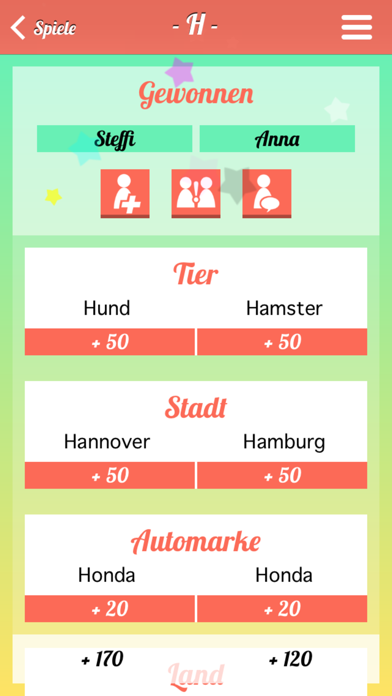Go back to Spiele
Viewport: 392px width, 696px height.
[x=43, y=28]
